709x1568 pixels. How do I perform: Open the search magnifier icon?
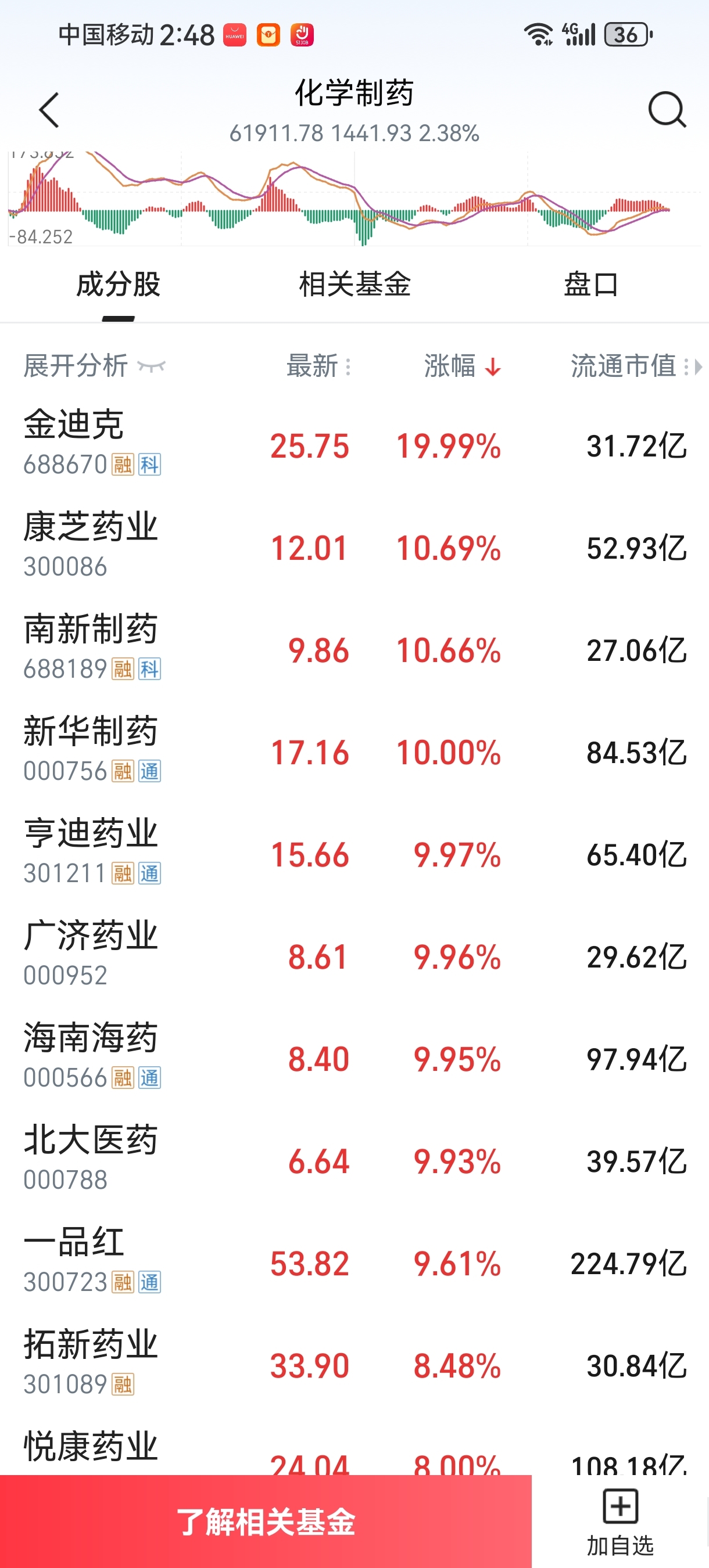(667, 110)
